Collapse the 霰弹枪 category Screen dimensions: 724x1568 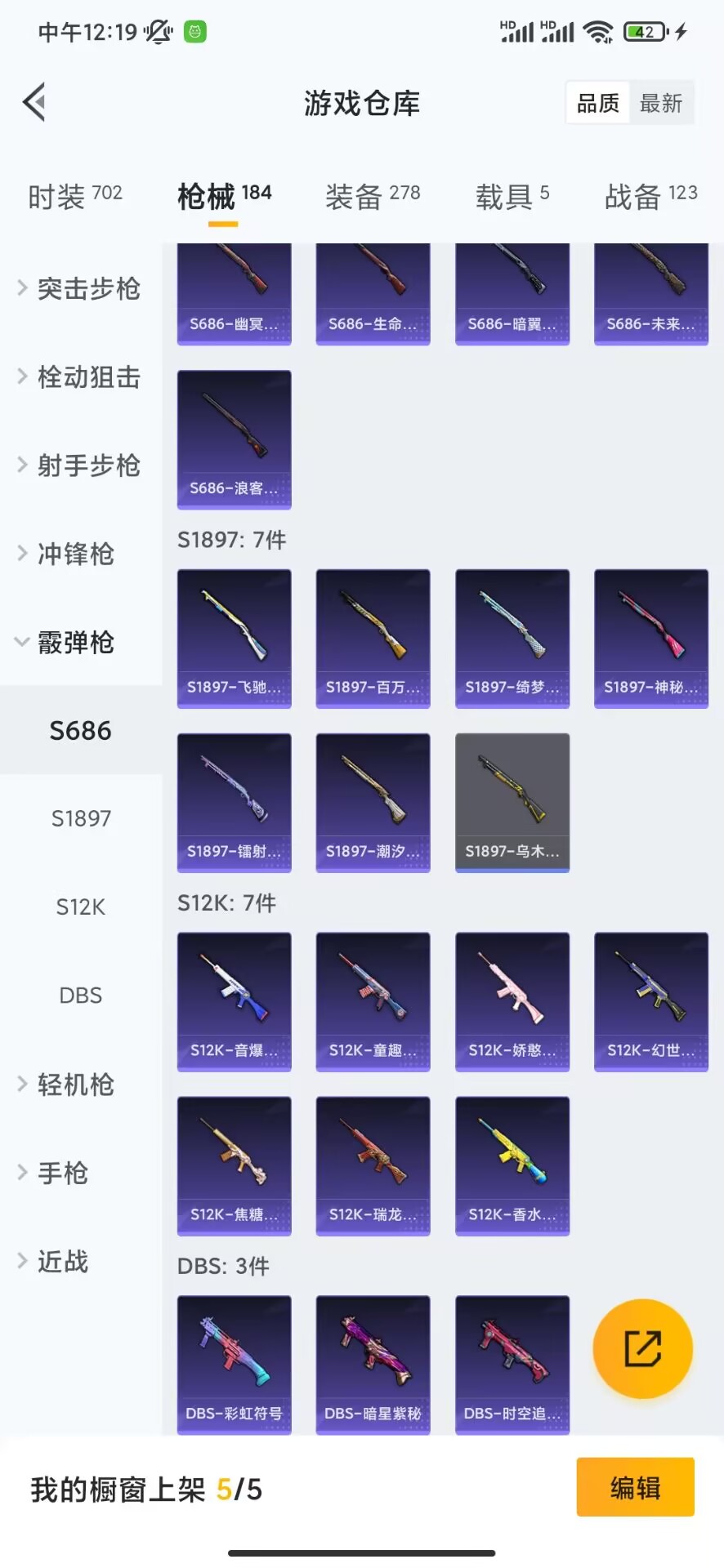tap(67, 643)
